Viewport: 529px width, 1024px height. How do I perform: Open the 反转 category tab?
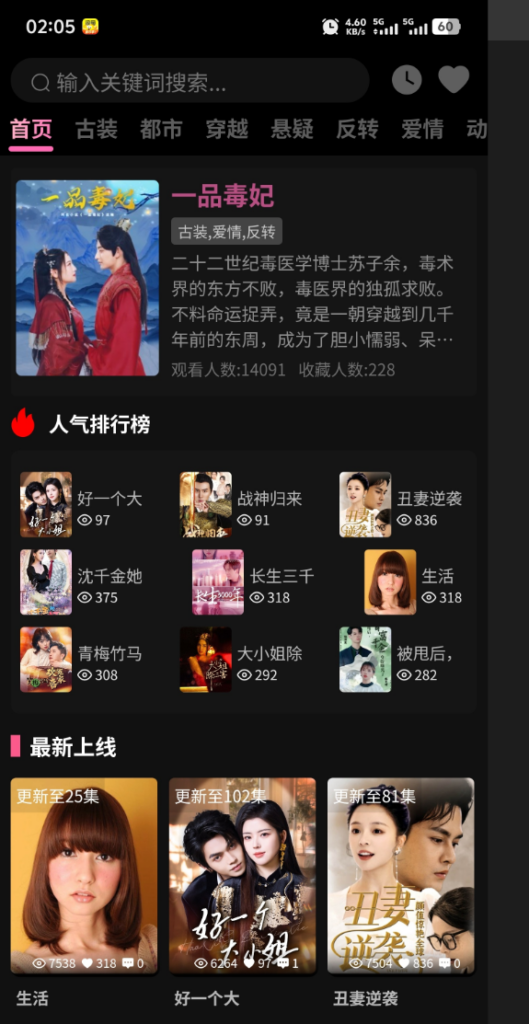[357, 129]
